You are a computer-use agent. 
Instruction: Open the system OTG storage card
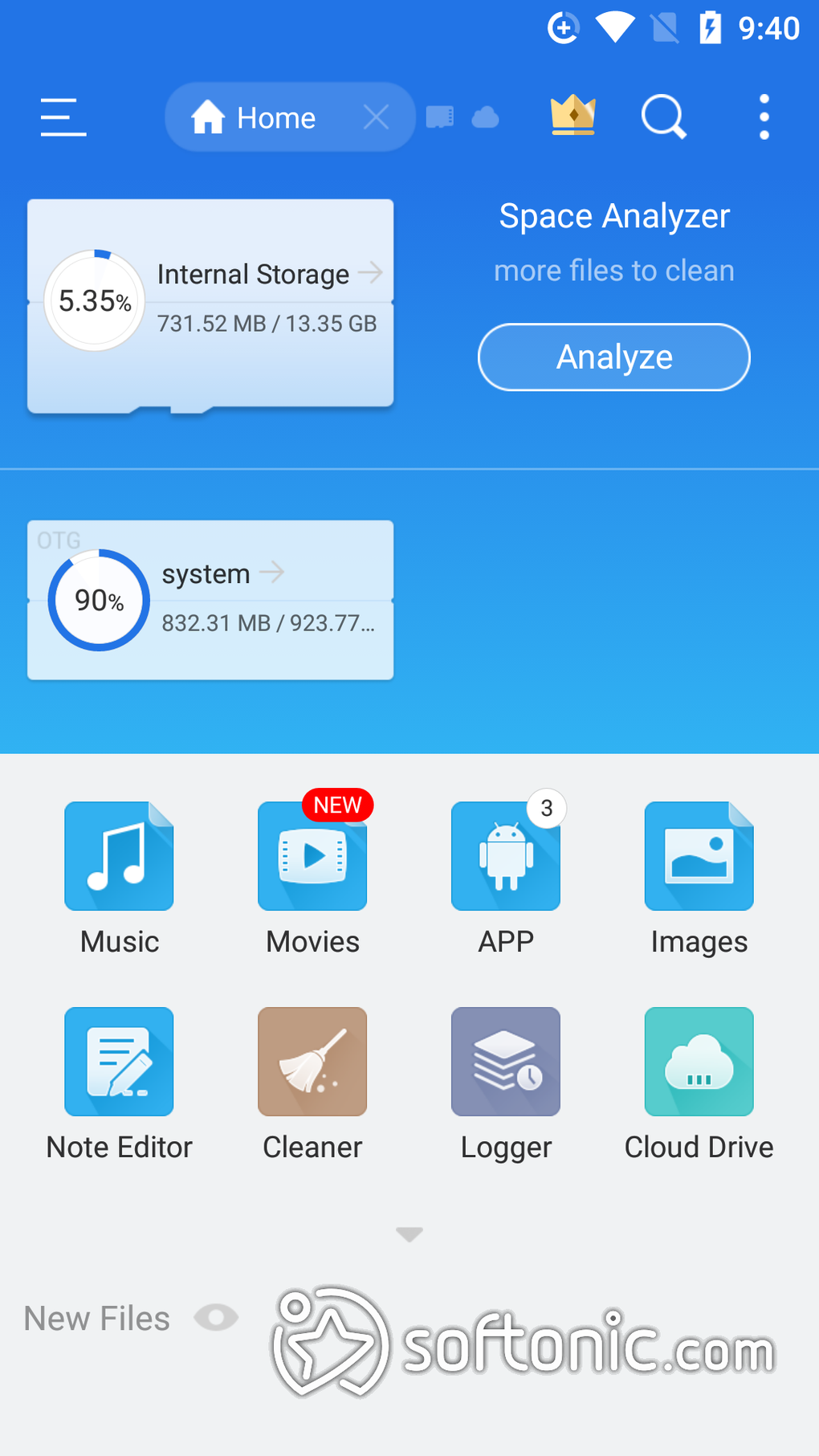210,600
